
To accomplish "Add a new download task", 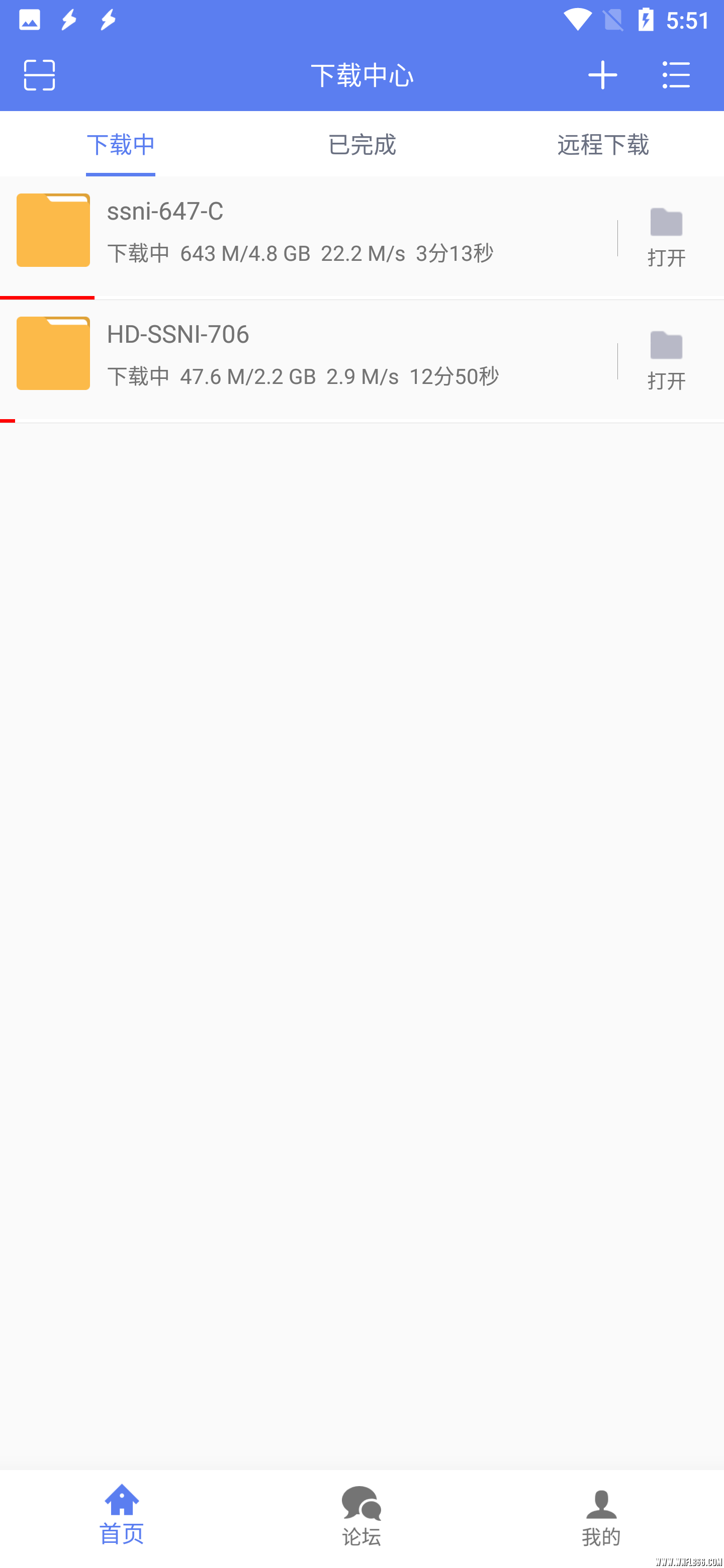I will pyautogui.click(x=602, y=75).
